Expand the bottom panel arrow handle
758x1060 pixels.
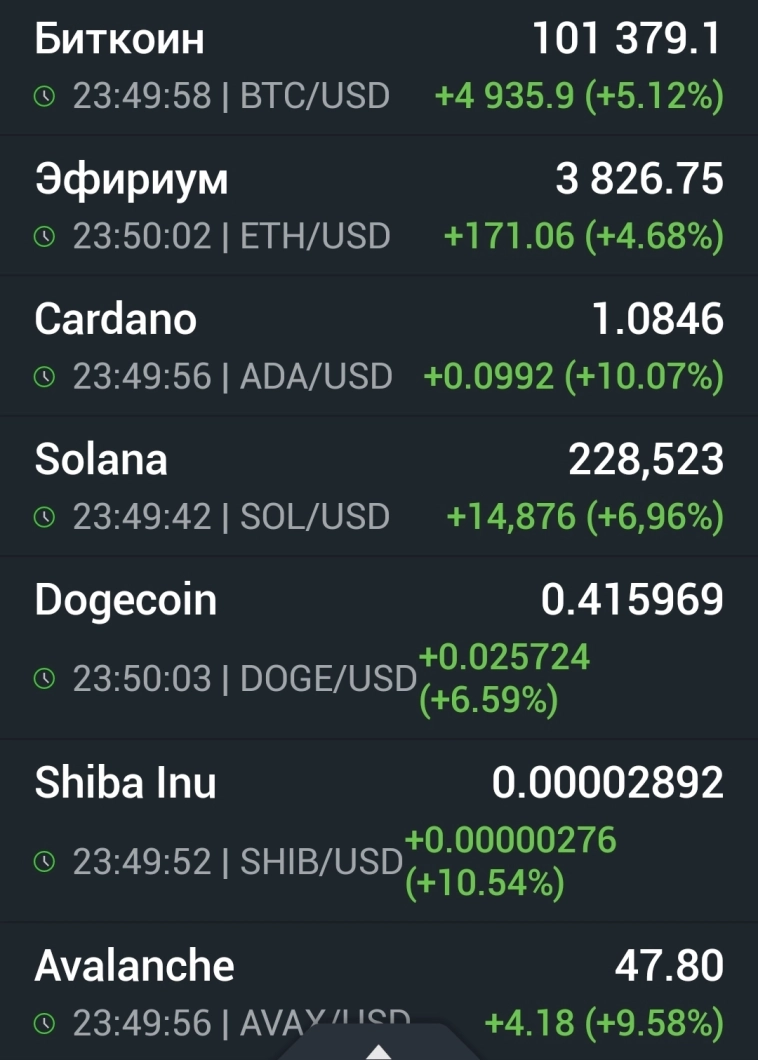tap(379, 1047)
